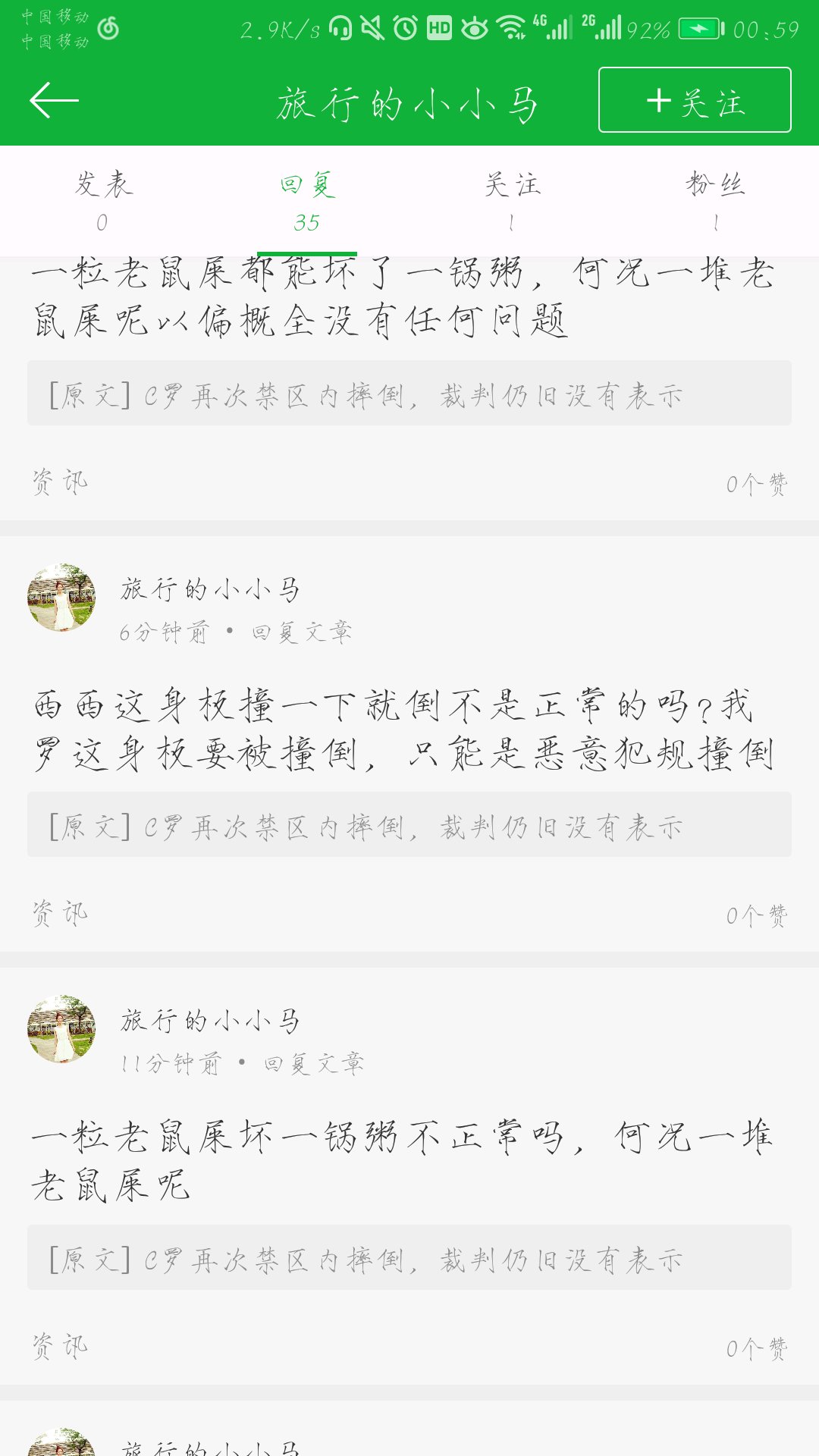The width and height of the screenshot is (819, 1456).
Task: Switch to the 发表 tab
Action: pos(102,201)
